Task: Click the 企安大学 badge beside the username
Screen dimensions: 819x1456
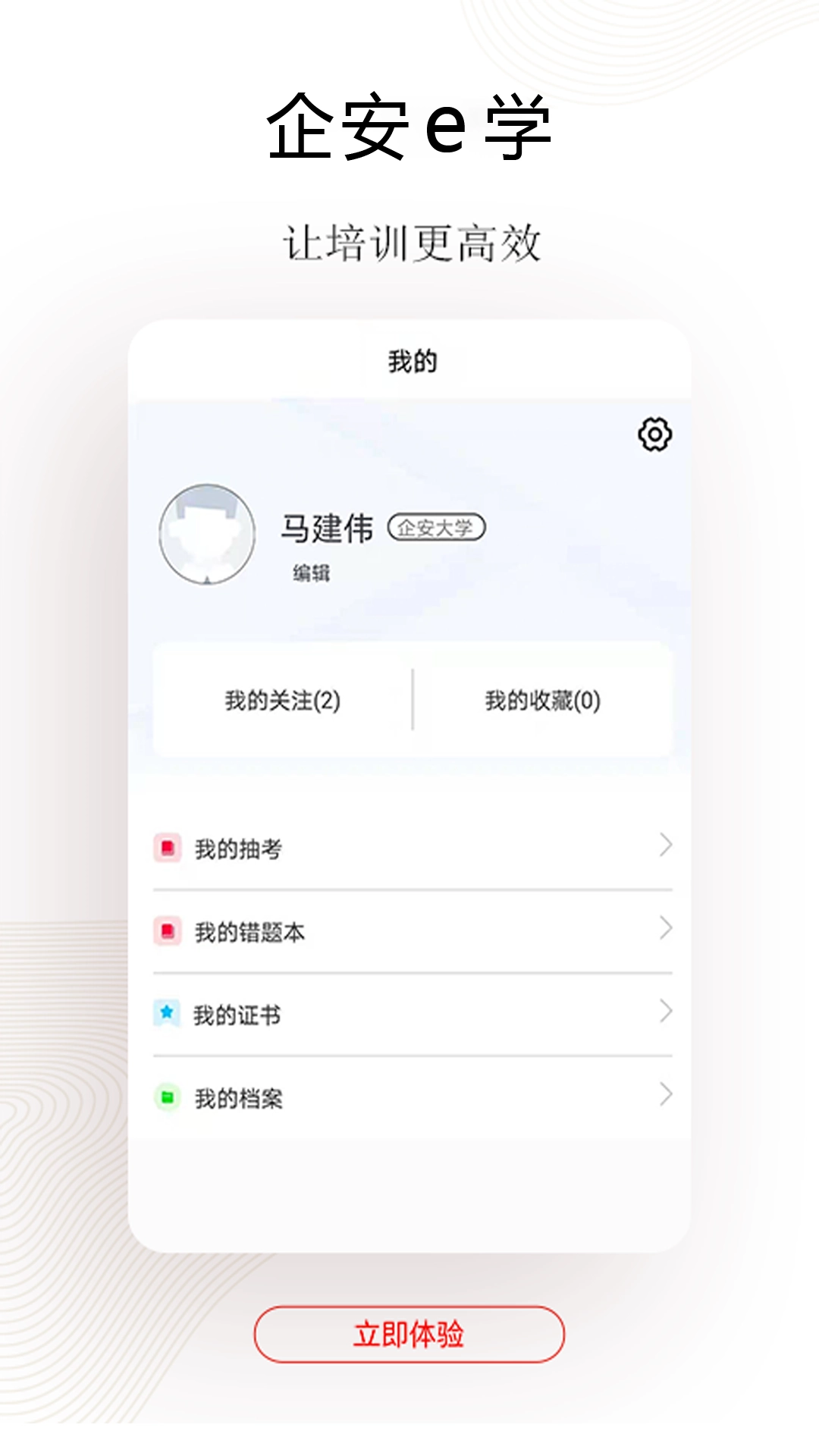Action: (x=438, y=526)
